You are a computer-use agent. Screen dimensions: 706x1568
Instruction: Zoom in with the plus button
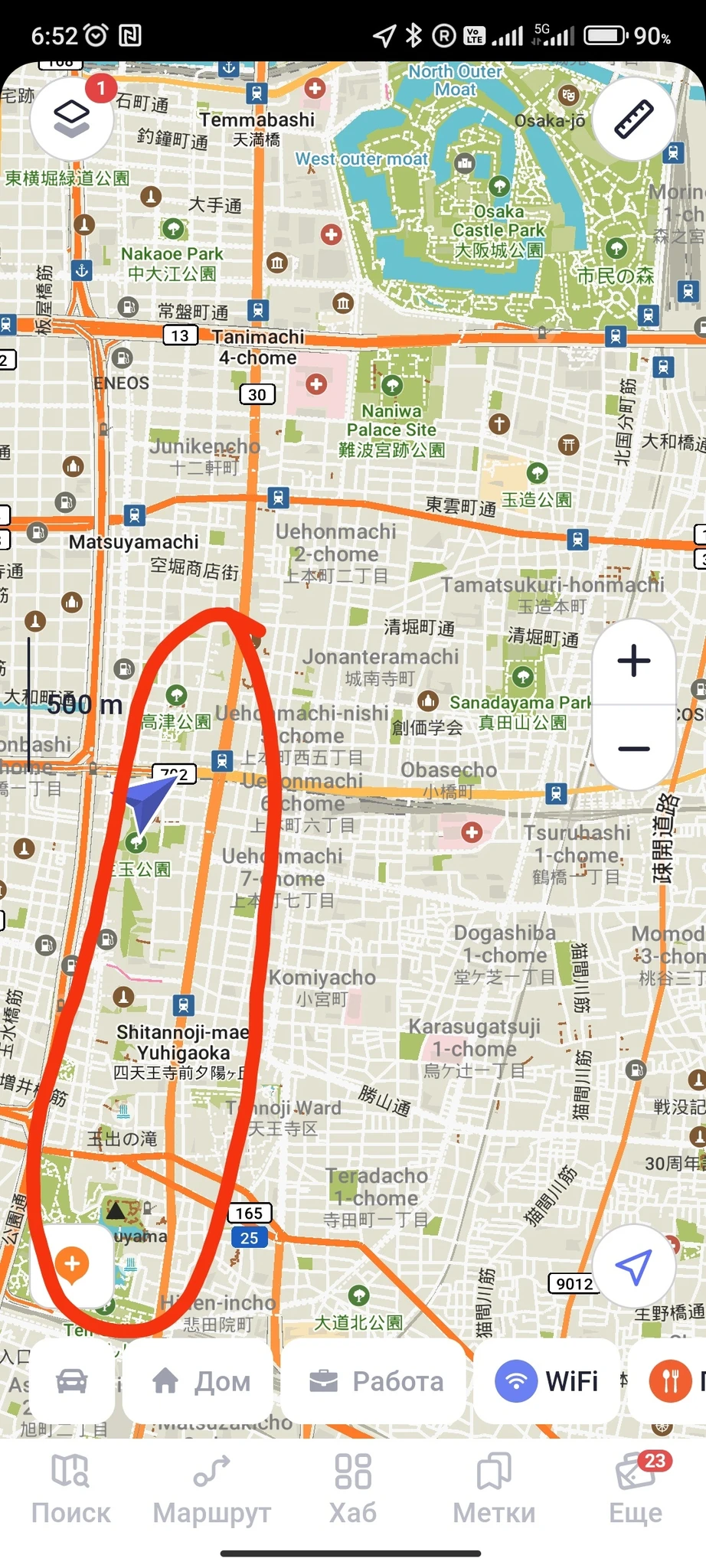[x=634, y=661]
